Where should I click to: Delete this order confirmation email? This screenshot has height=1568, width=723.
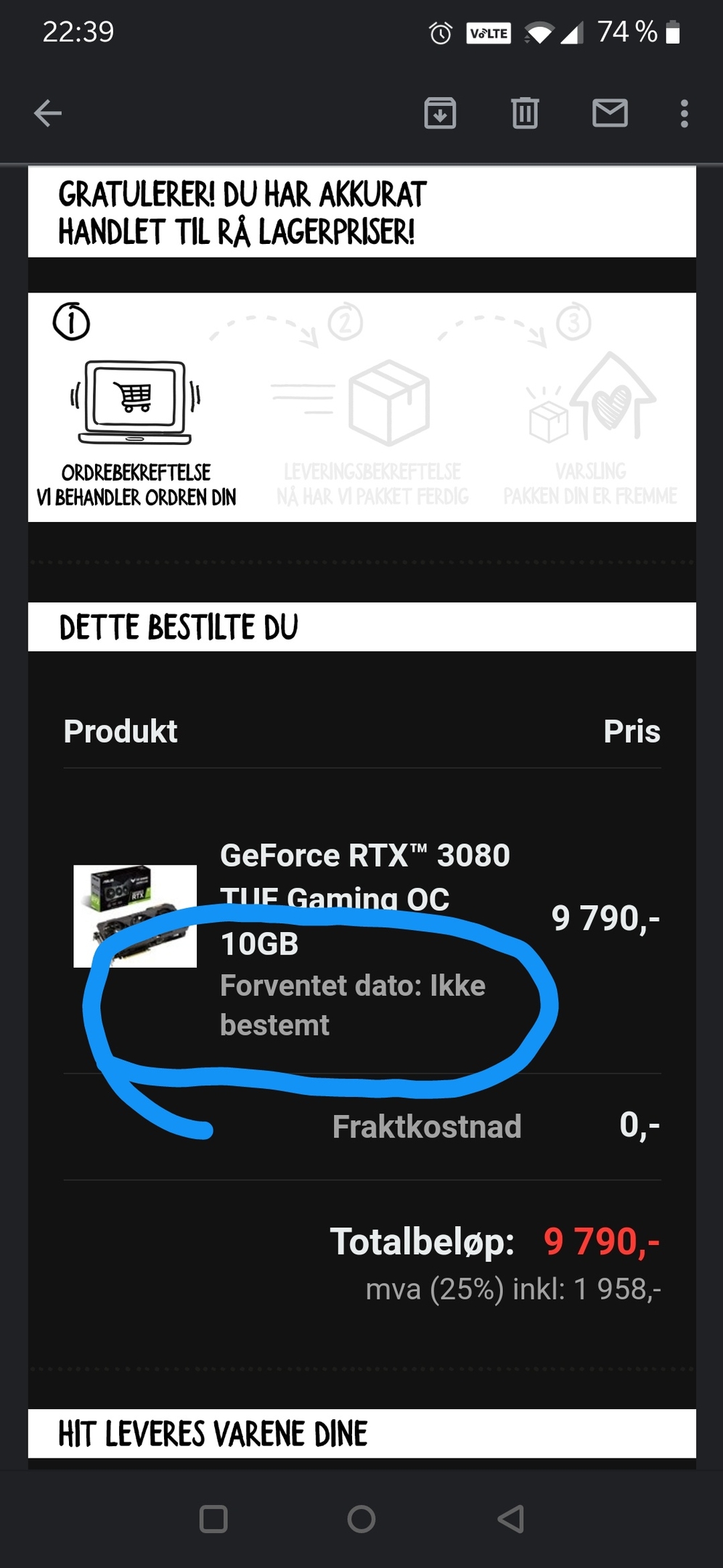[525, 113]
